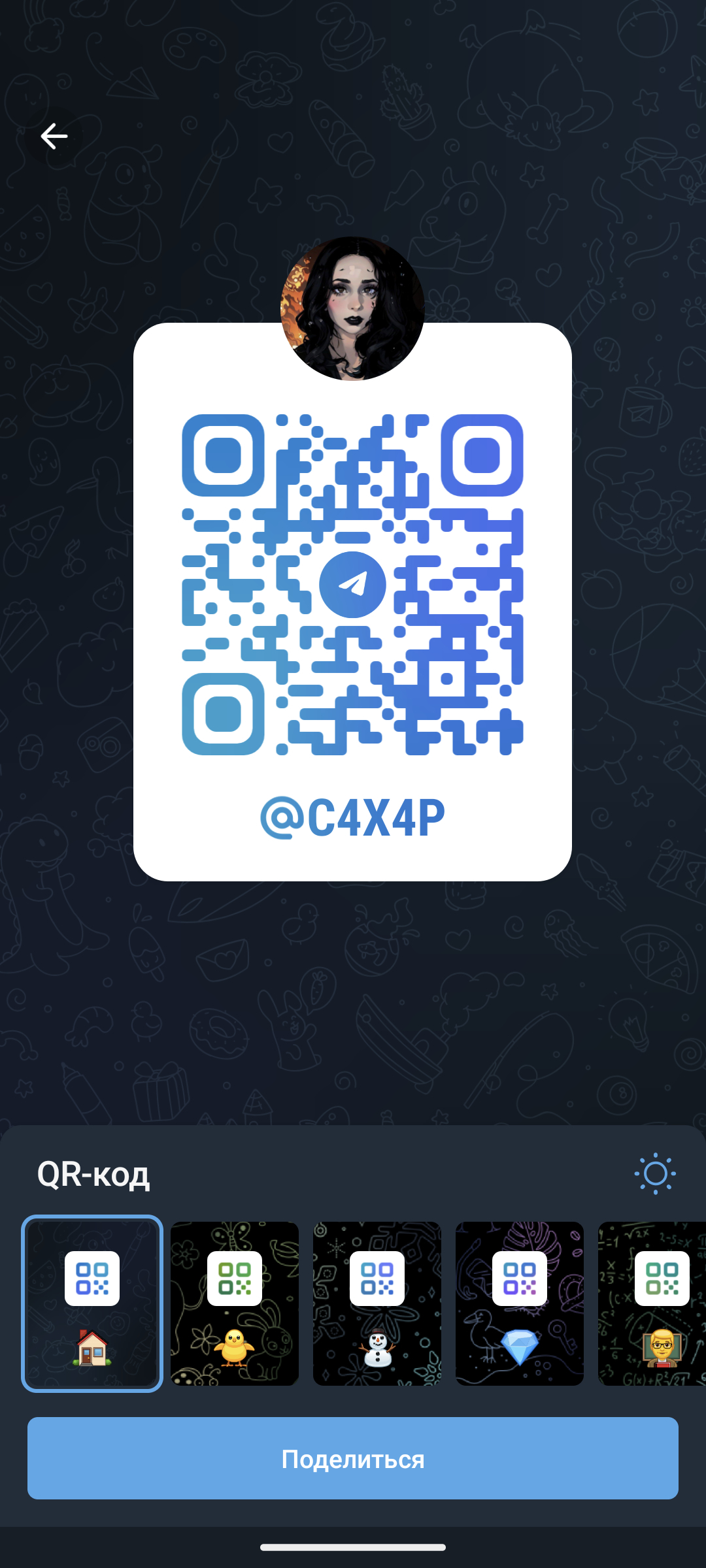Switch to light mode with sun icon

(x=655, y=1174)
